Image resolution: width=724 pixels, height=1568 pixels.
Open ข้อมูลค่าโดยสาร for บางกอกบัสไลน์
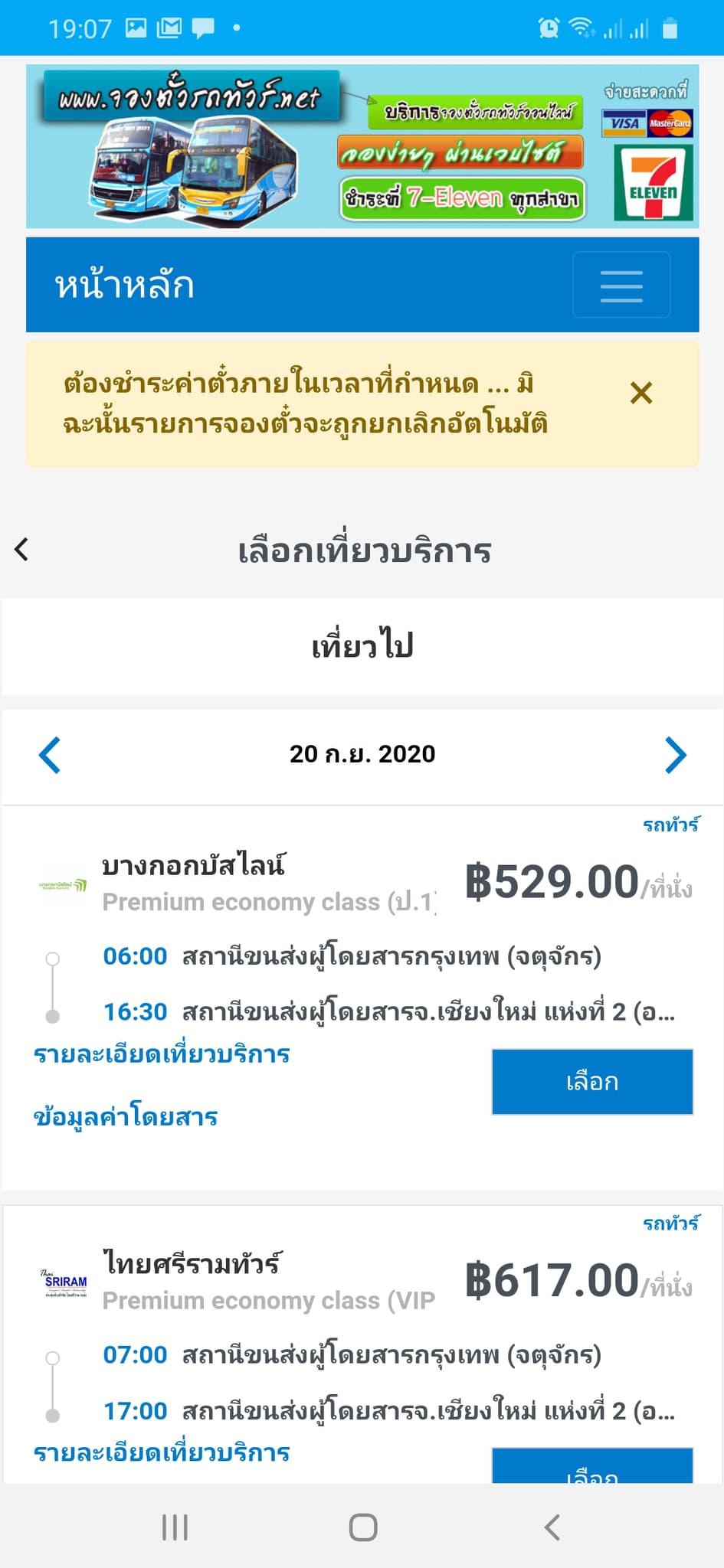126,1117
